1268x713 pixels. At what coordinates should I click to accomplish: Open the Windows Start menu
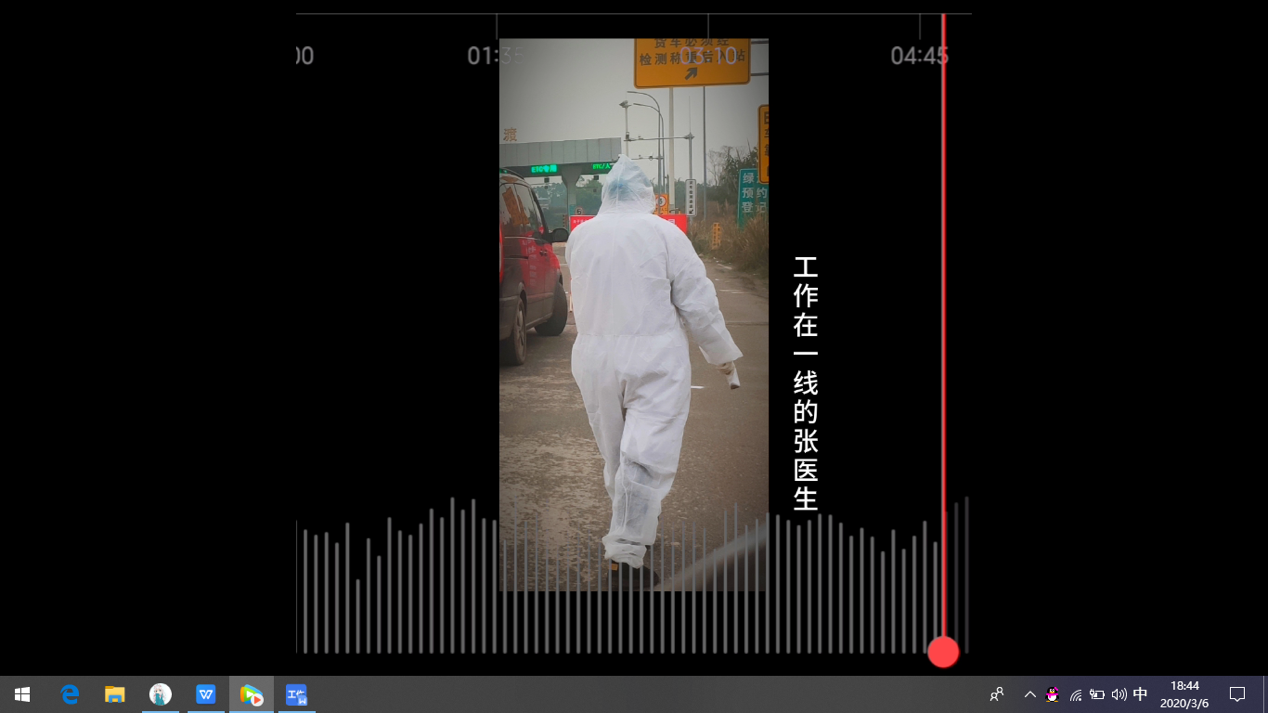tap(22, 694)
